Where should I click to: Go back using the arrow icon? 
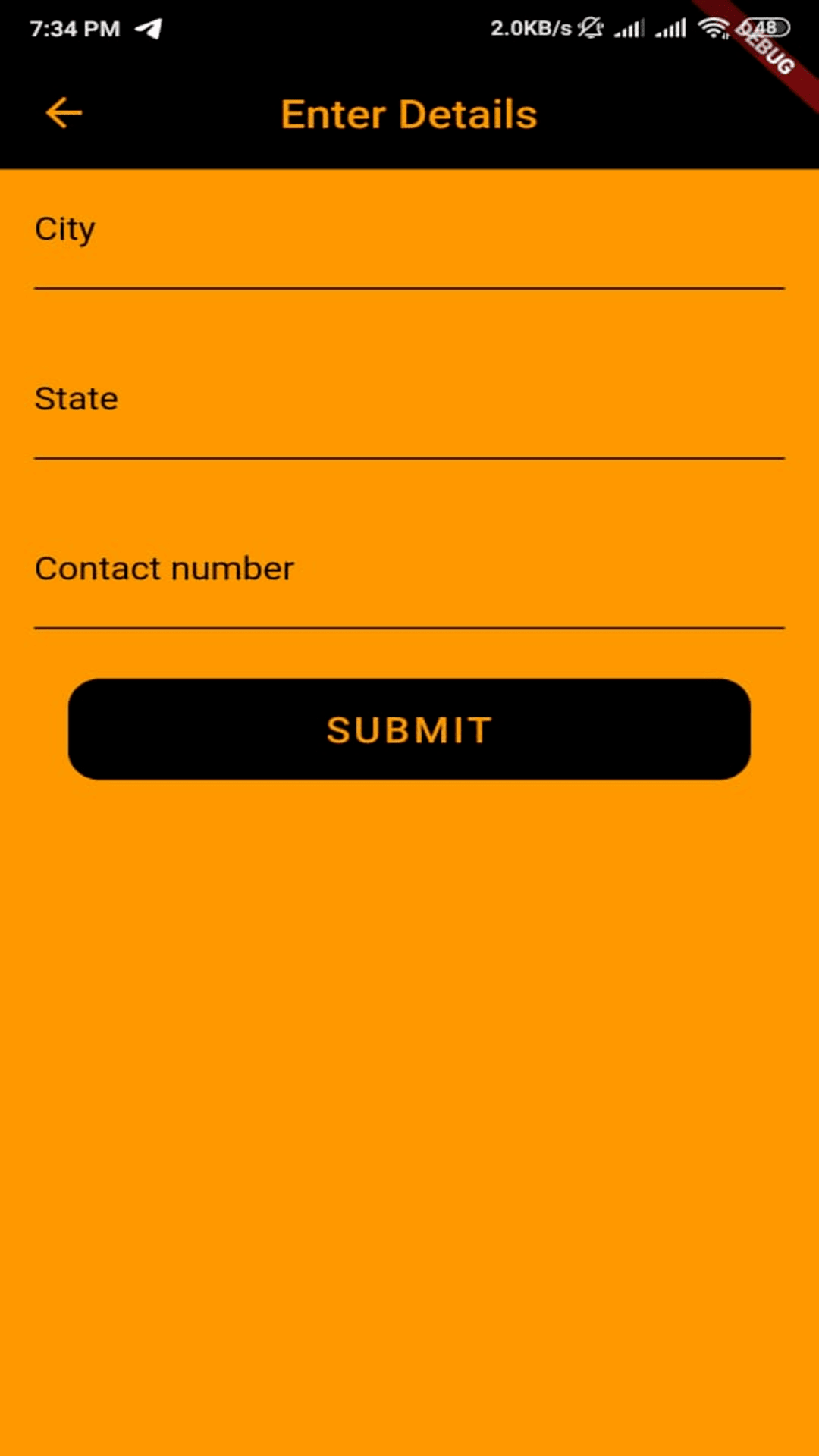[64, 114]
